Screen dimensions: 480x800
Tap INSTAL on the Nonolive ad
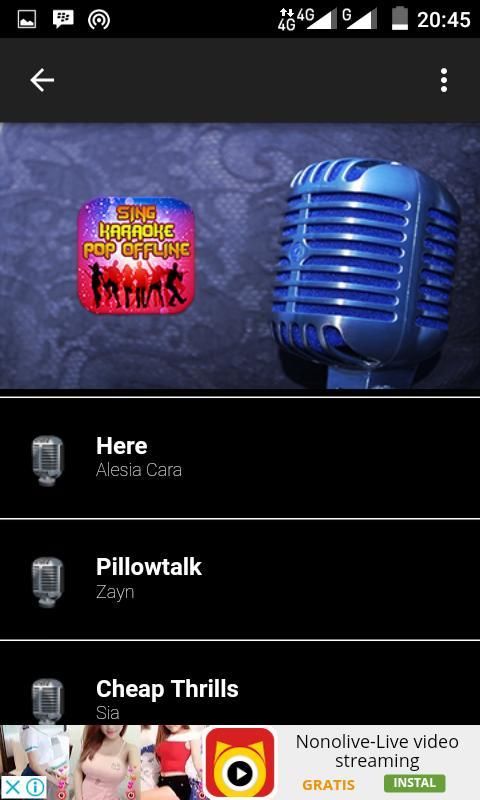coord(414,783)
